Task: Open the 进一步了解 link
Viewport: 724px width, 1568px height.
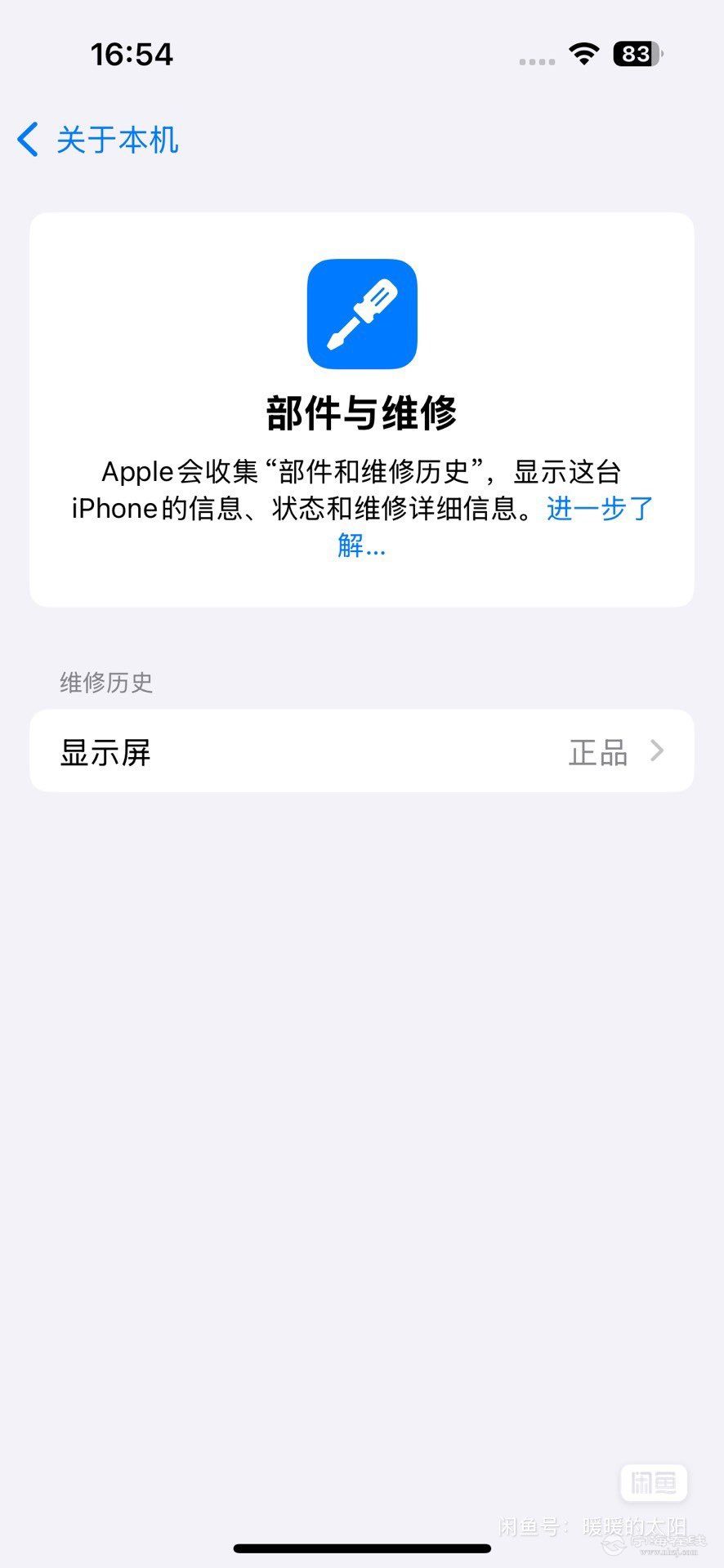Action: click(x=599, y=509)
